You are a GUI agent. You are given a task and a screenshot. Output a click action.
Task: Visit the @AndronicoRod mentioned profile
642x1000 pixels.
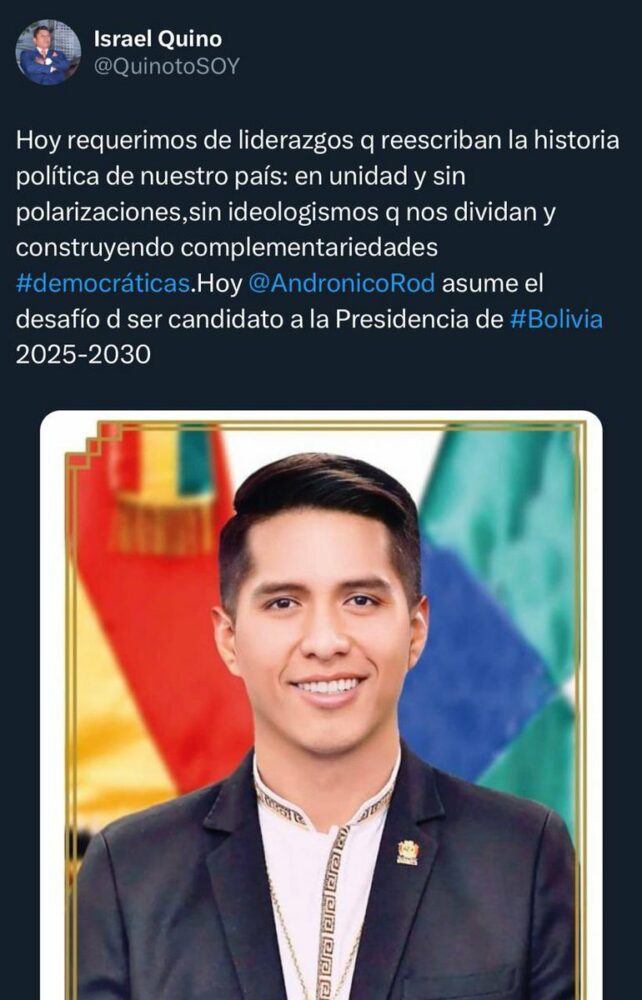point(340,283)
